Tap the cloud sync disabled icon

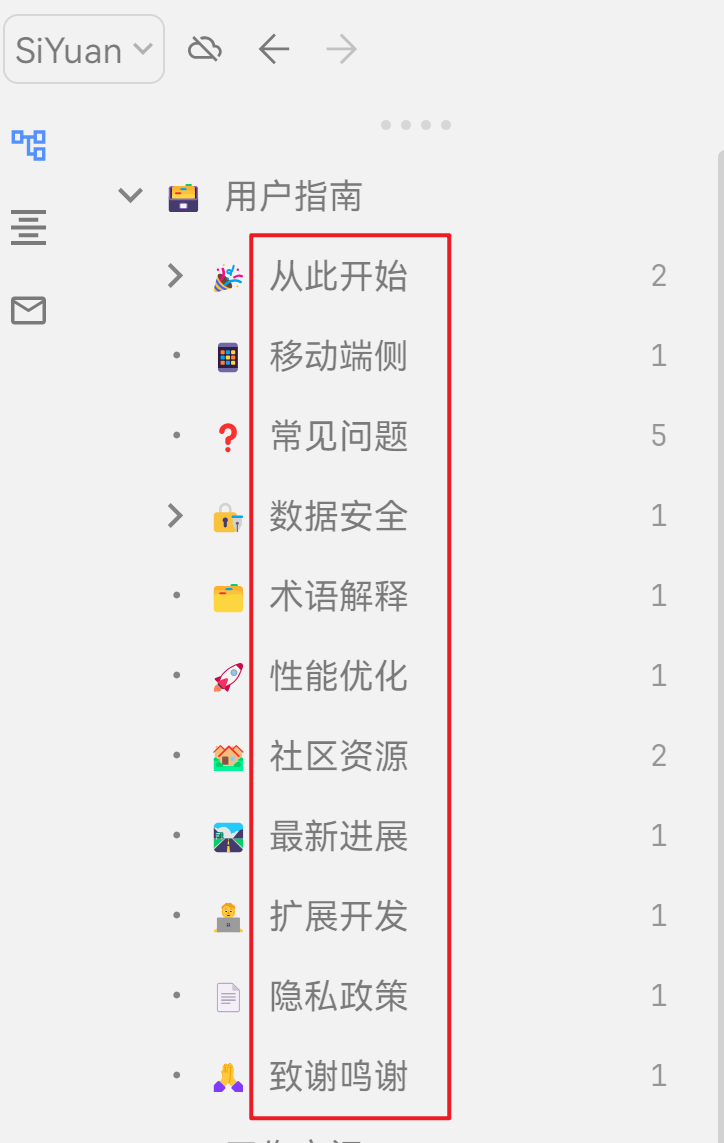pyautogui.click(x=205, y=49)
